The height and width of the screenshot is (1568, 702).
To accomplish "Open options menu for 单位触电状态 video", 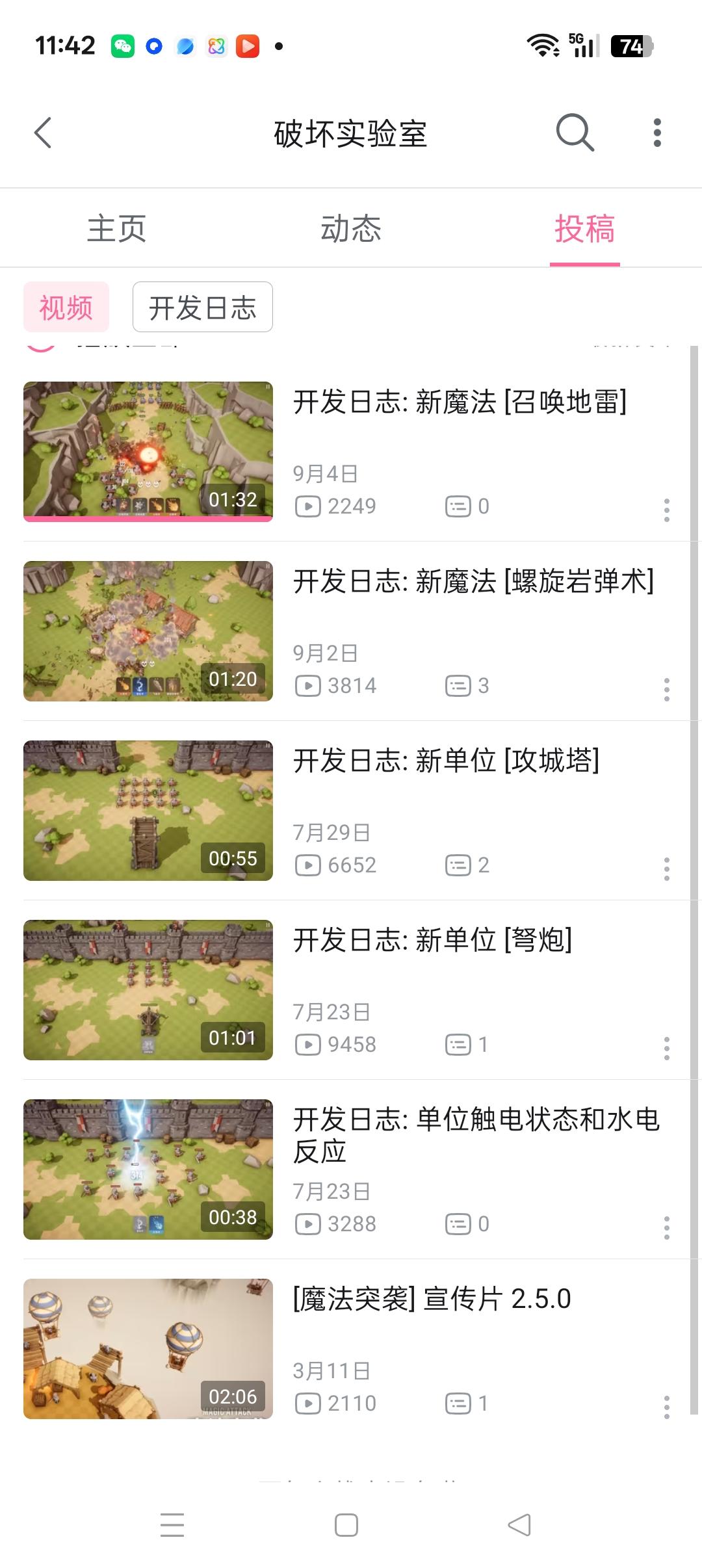I will click(666, 1223).
